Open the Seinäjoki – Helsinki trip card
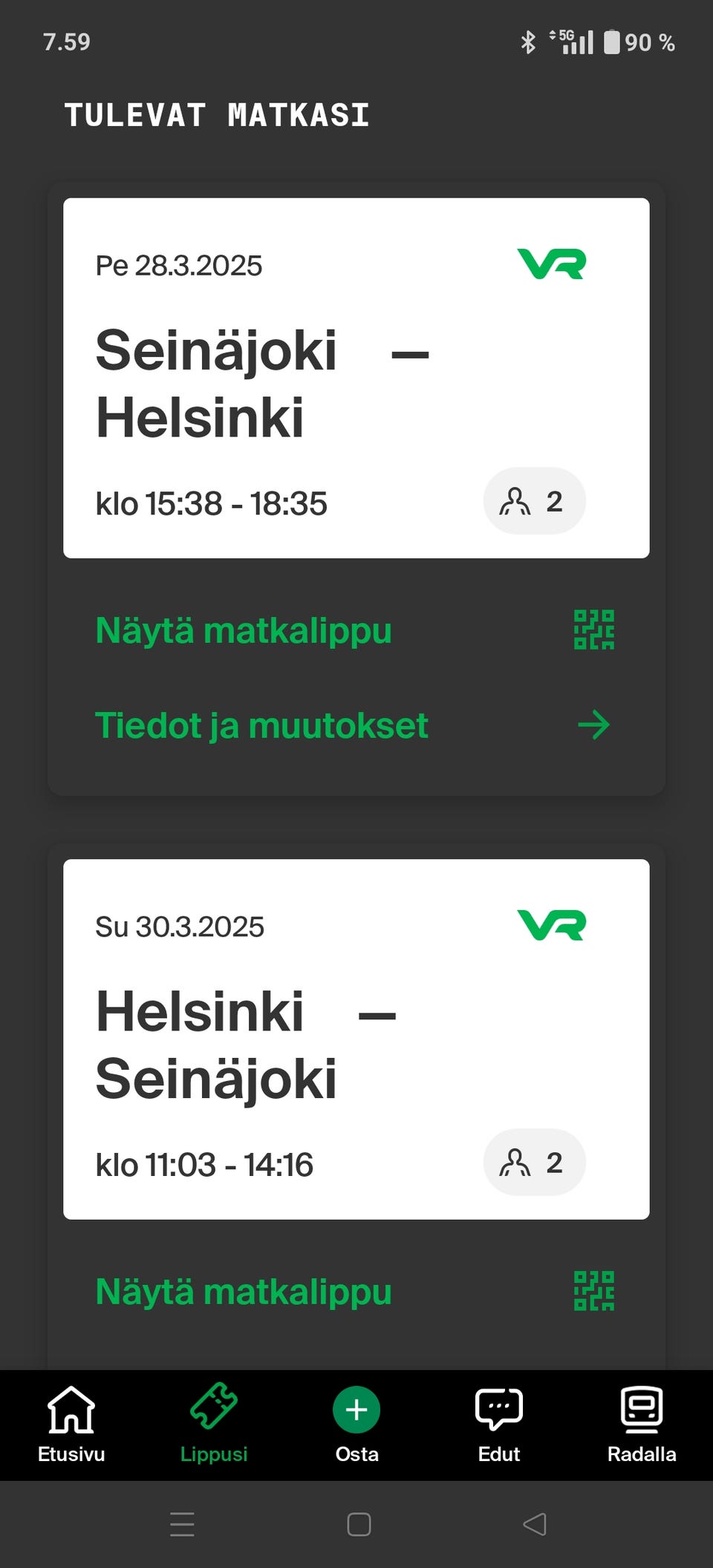This screenshot has width=713, height=1568. tap(356, 378)
